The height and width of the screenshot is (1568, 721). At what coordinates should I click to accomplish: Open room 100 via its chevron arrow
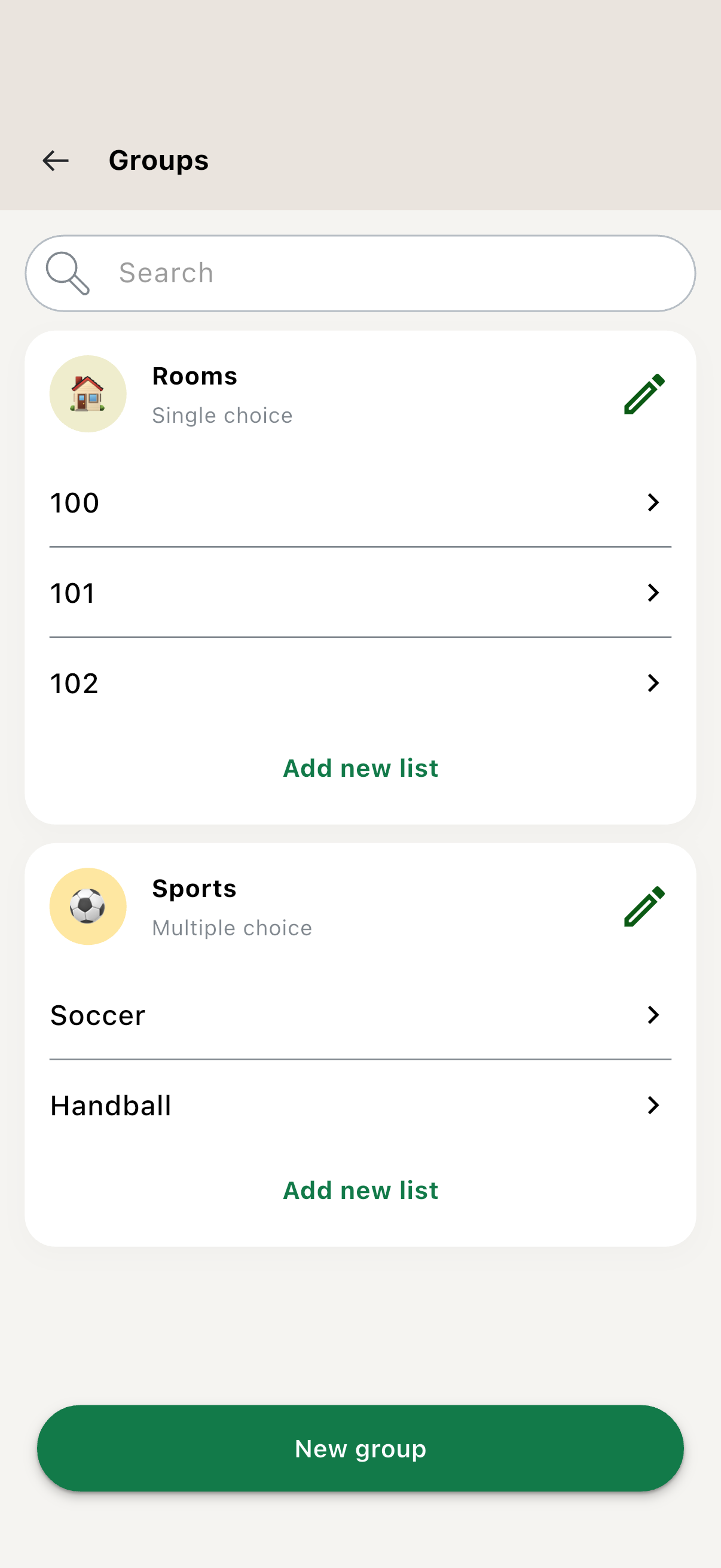click(653, 502)
